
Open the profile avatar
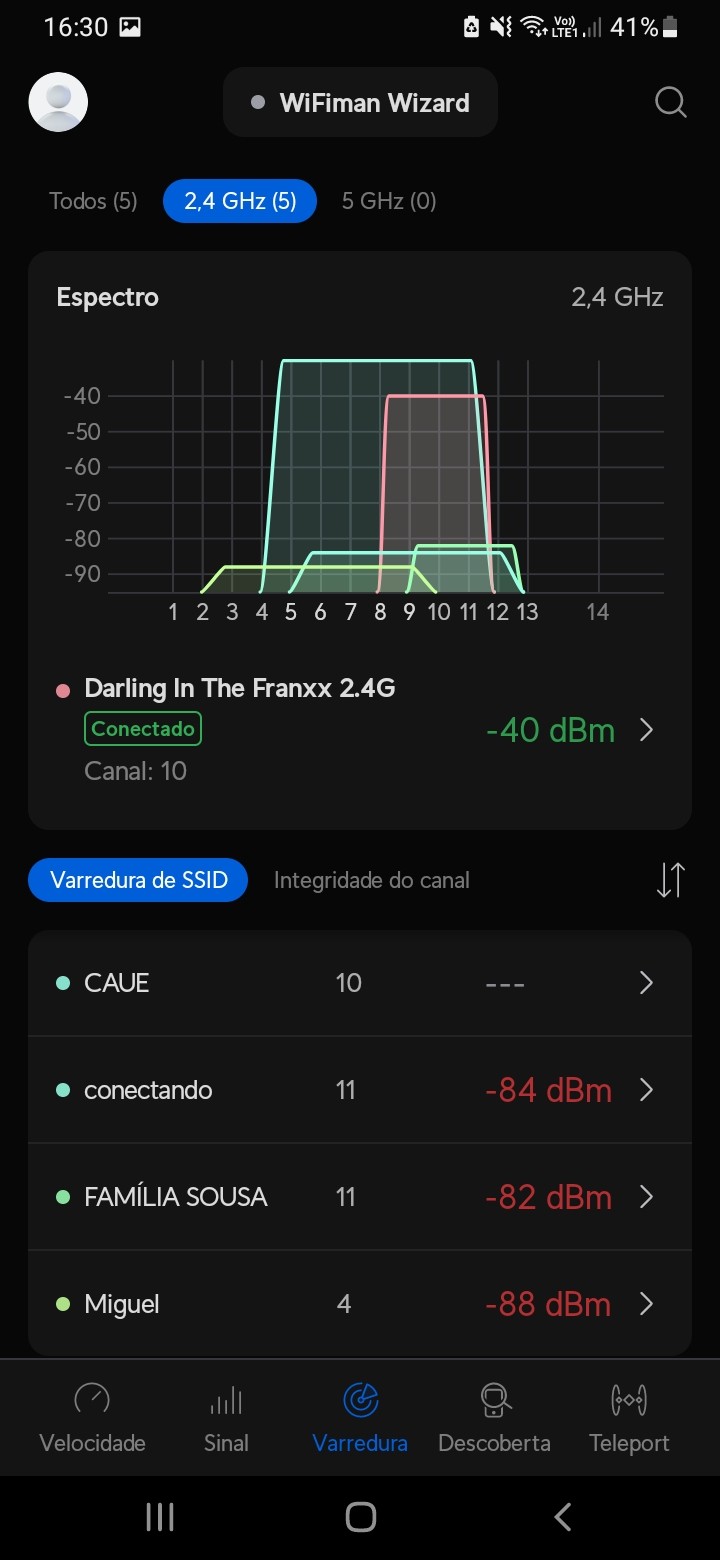tap(58, 102)
